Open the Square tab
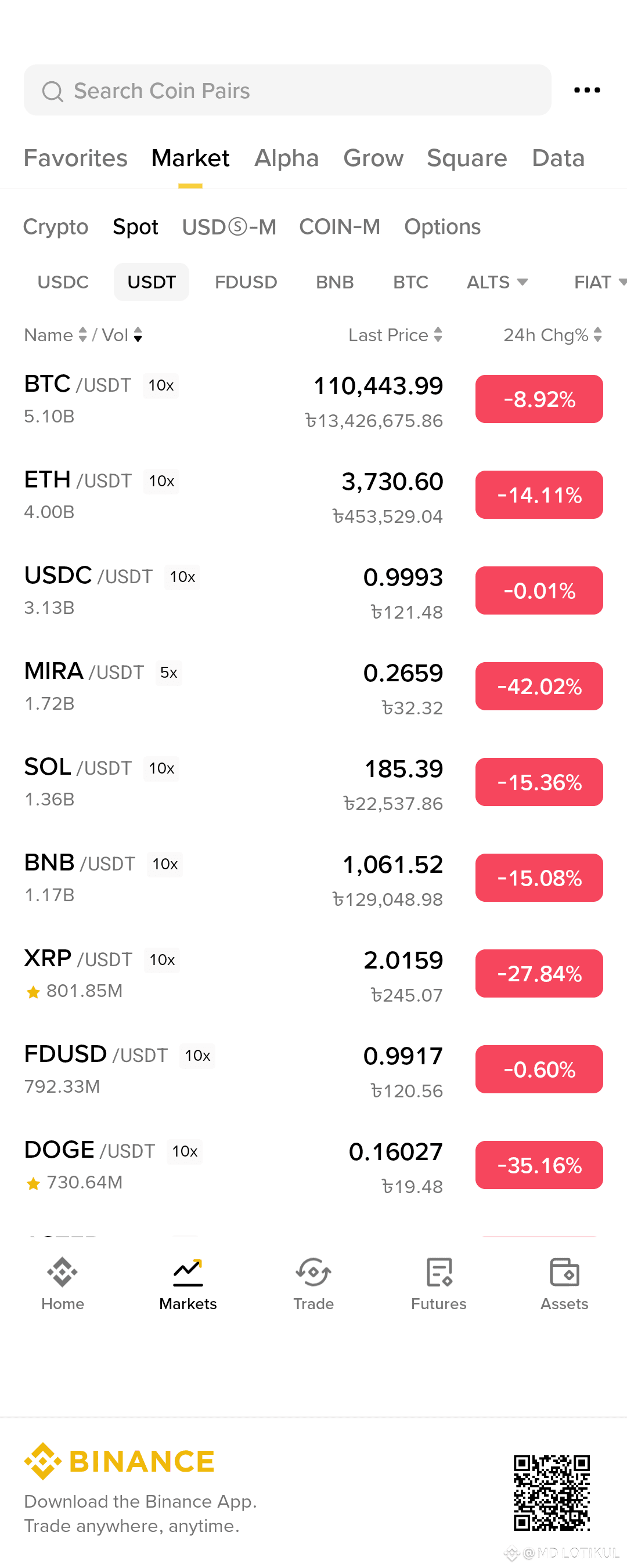The height and width of the screenshot is (1568, 627). coord(466,158)
